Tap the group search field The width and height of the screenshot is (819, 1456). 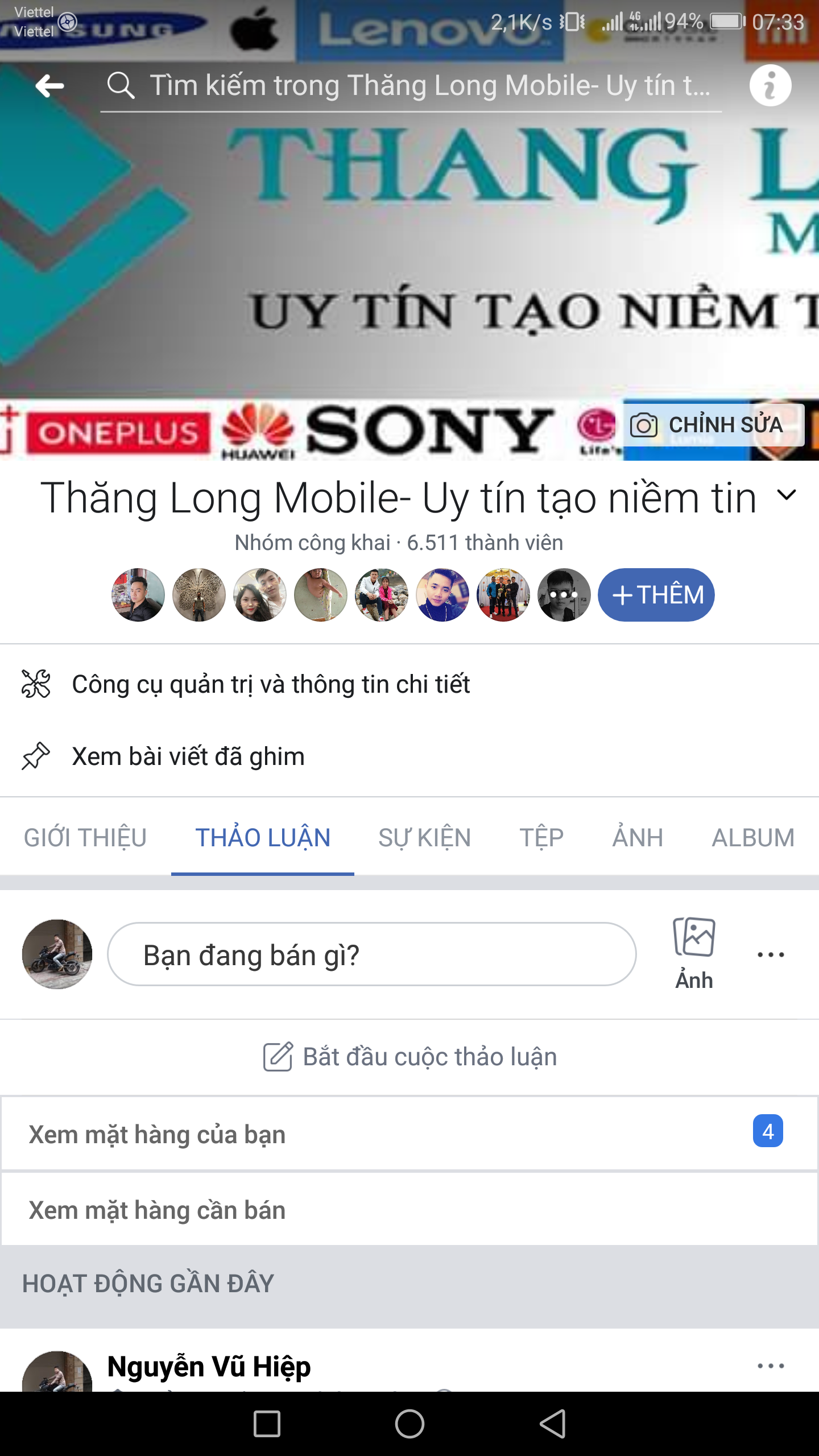pyautogui.click(x=409, y=86)
